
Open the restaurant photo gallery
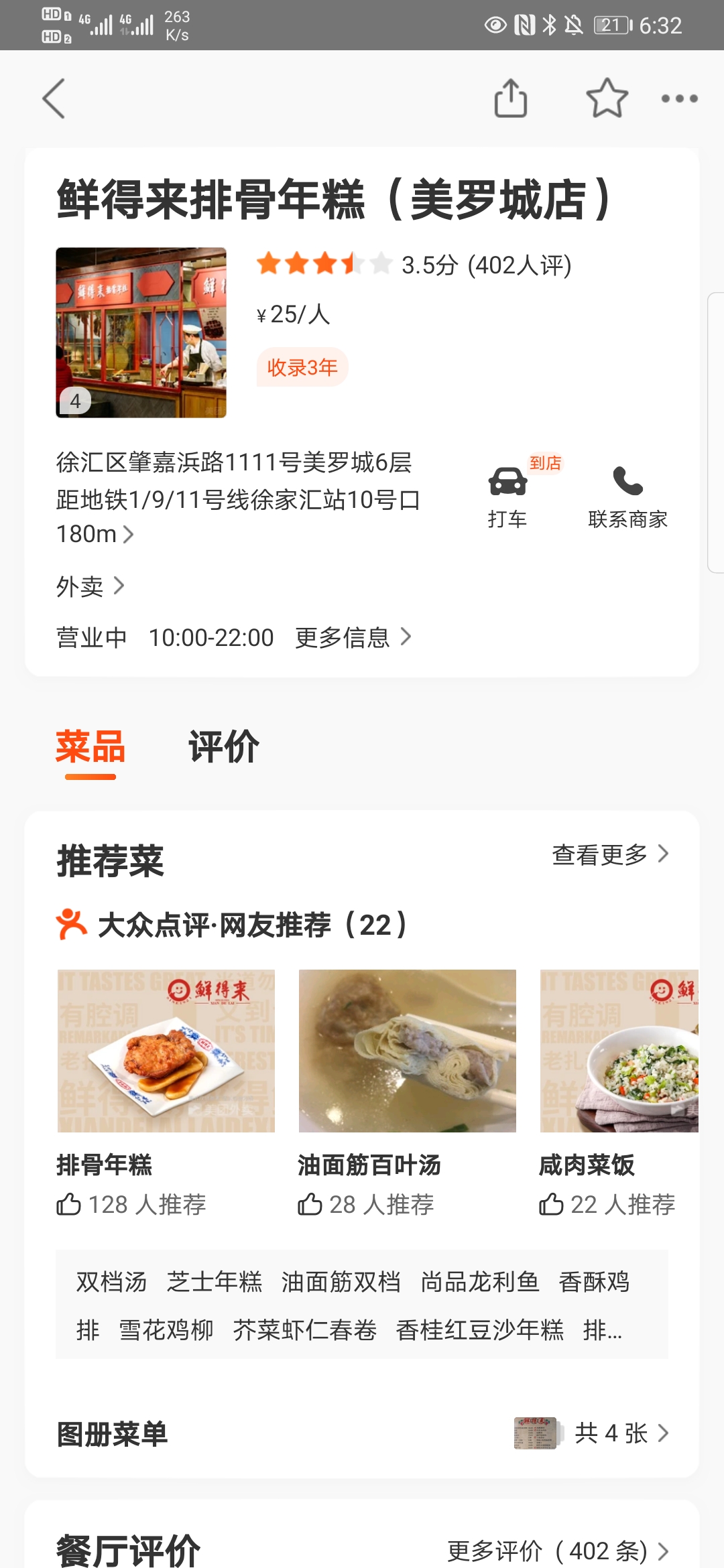tap(141, 332)
